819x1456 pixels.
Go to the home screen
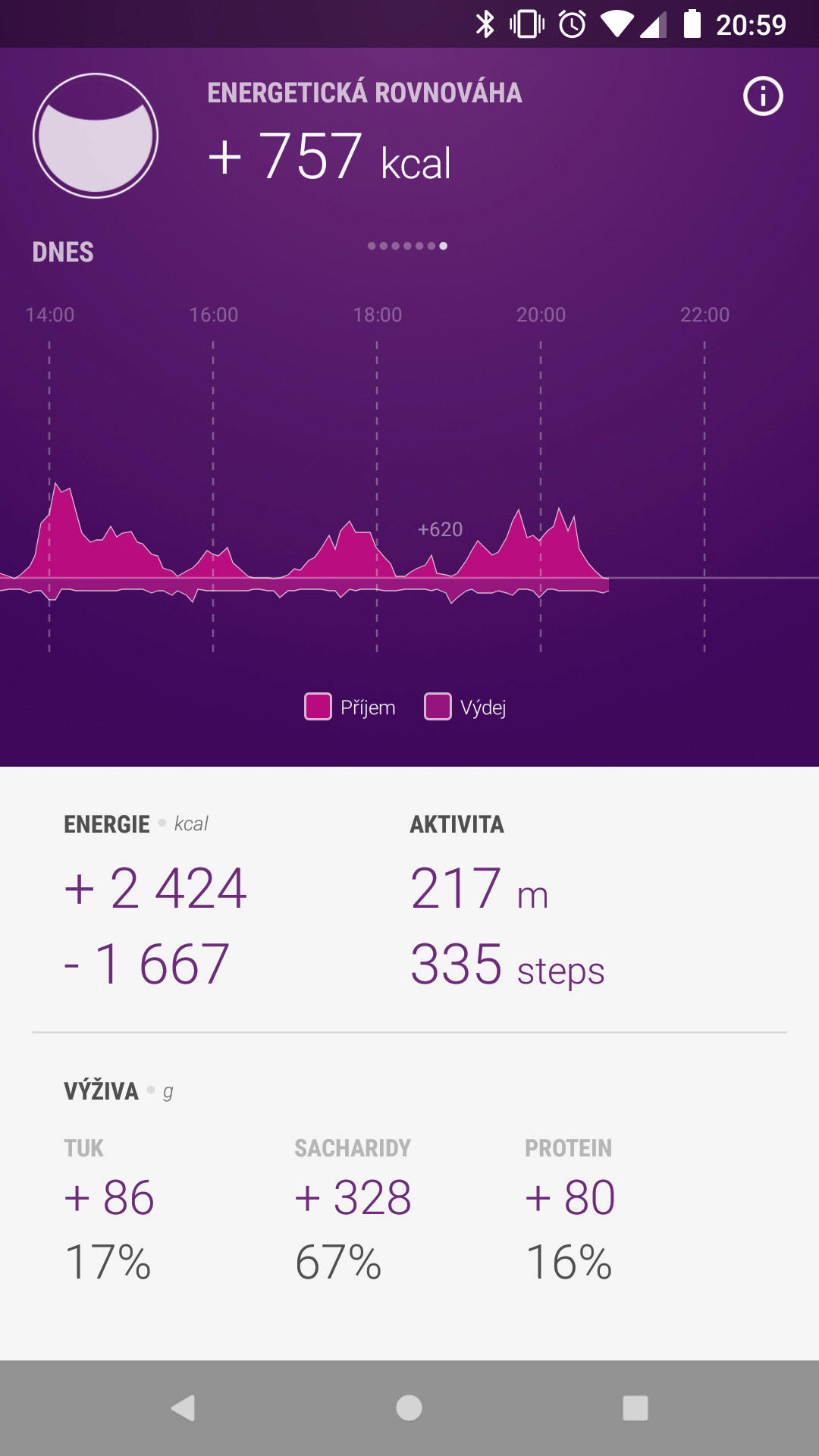click(x=409, y=1408)
